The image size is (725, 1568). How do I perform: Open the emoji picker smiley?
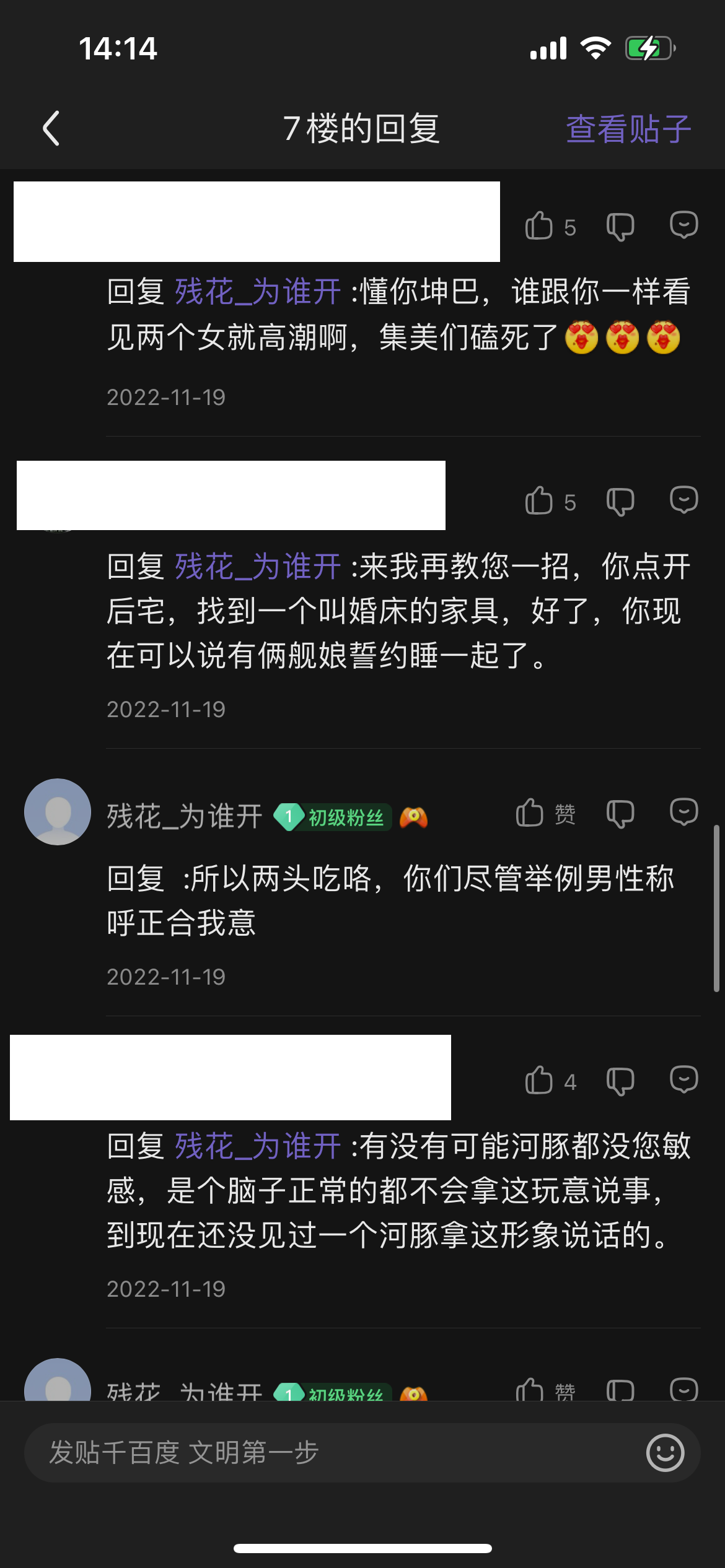click(665, 1452)
